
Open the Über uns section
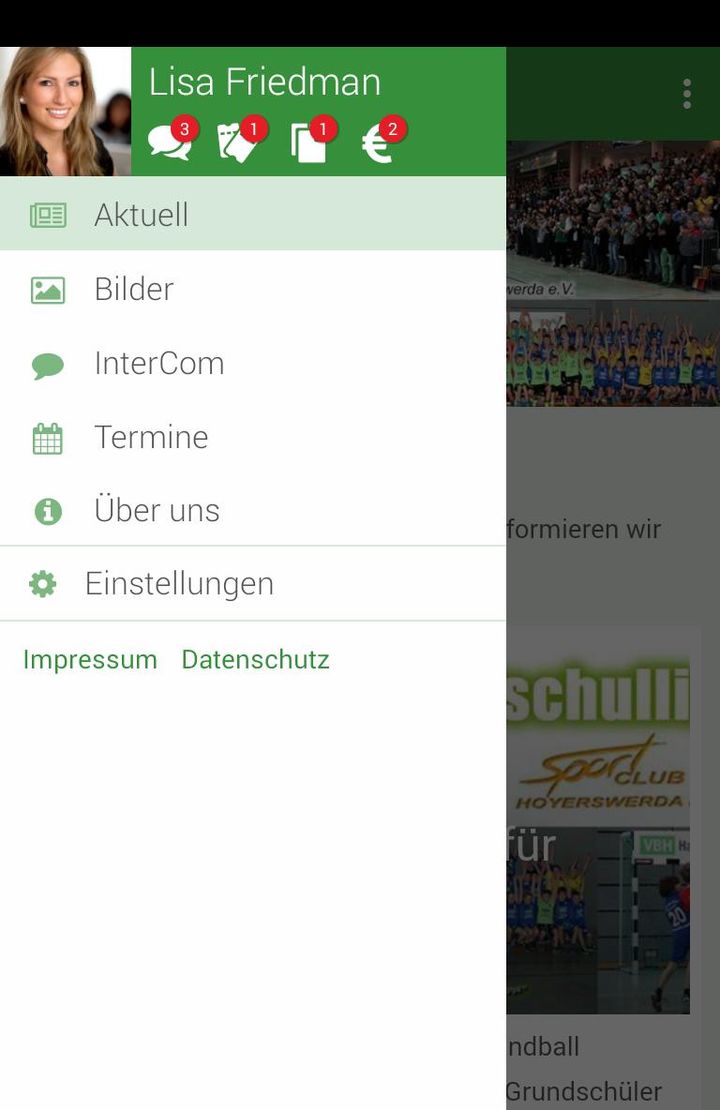156,510
